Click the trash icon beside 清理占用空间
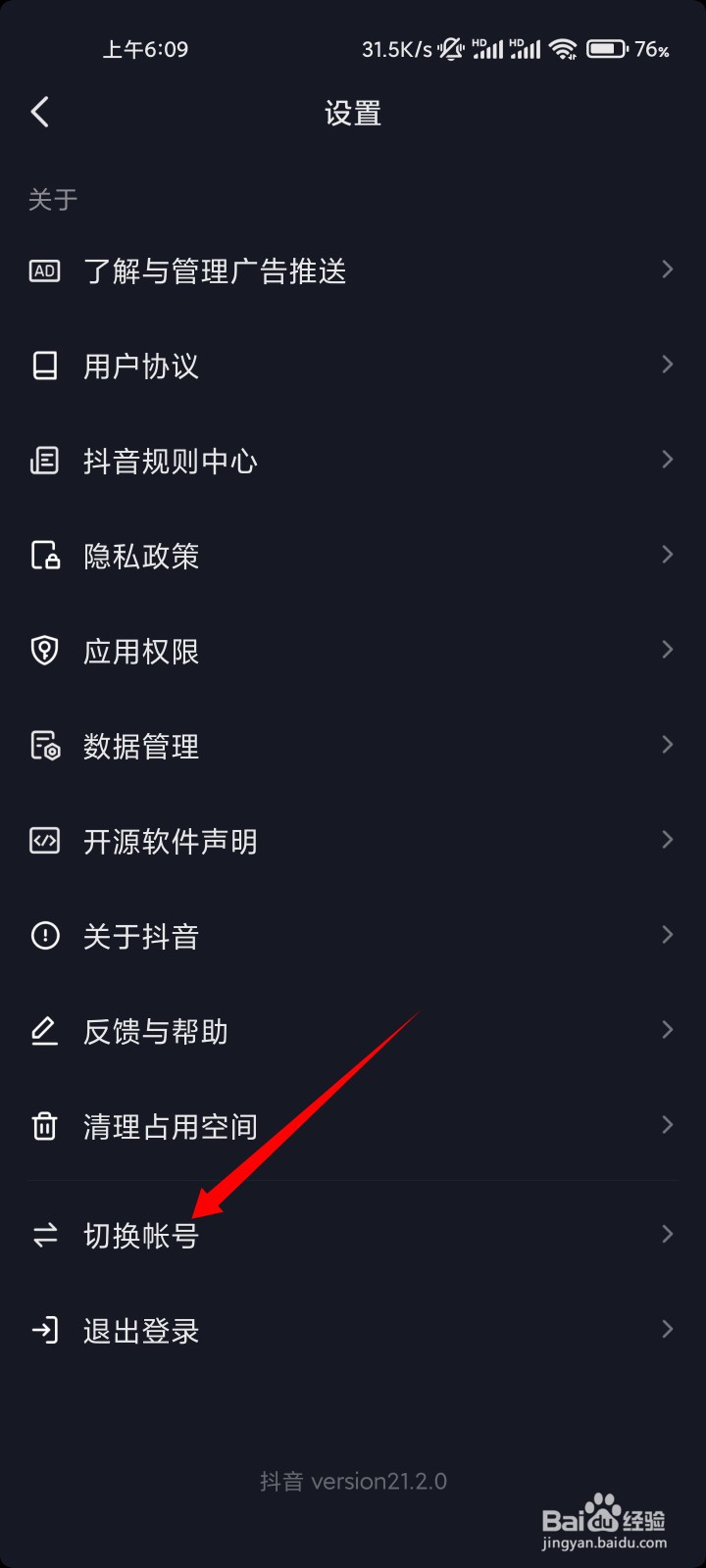Image resolution: width=706 pixels, height=1568 pixels. tap(44, 1125)
